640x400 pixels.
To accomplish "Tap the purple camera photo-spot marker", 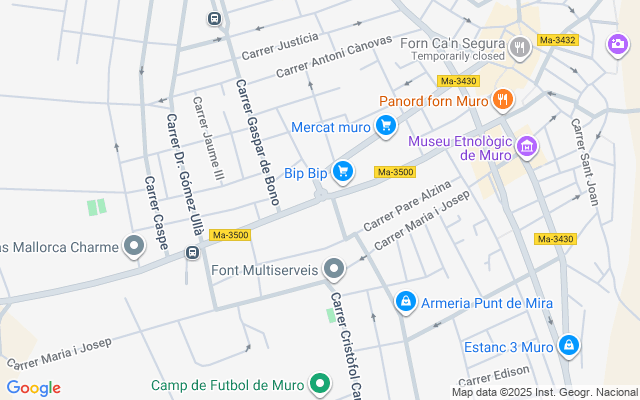I will [617, 44].
